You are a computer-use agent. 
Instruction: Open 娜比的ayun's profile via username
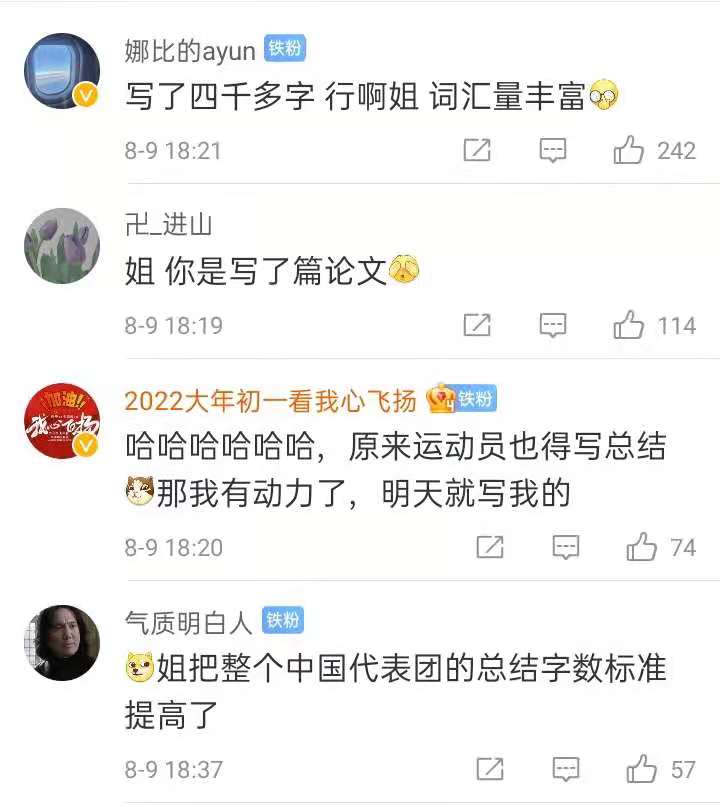190,44
